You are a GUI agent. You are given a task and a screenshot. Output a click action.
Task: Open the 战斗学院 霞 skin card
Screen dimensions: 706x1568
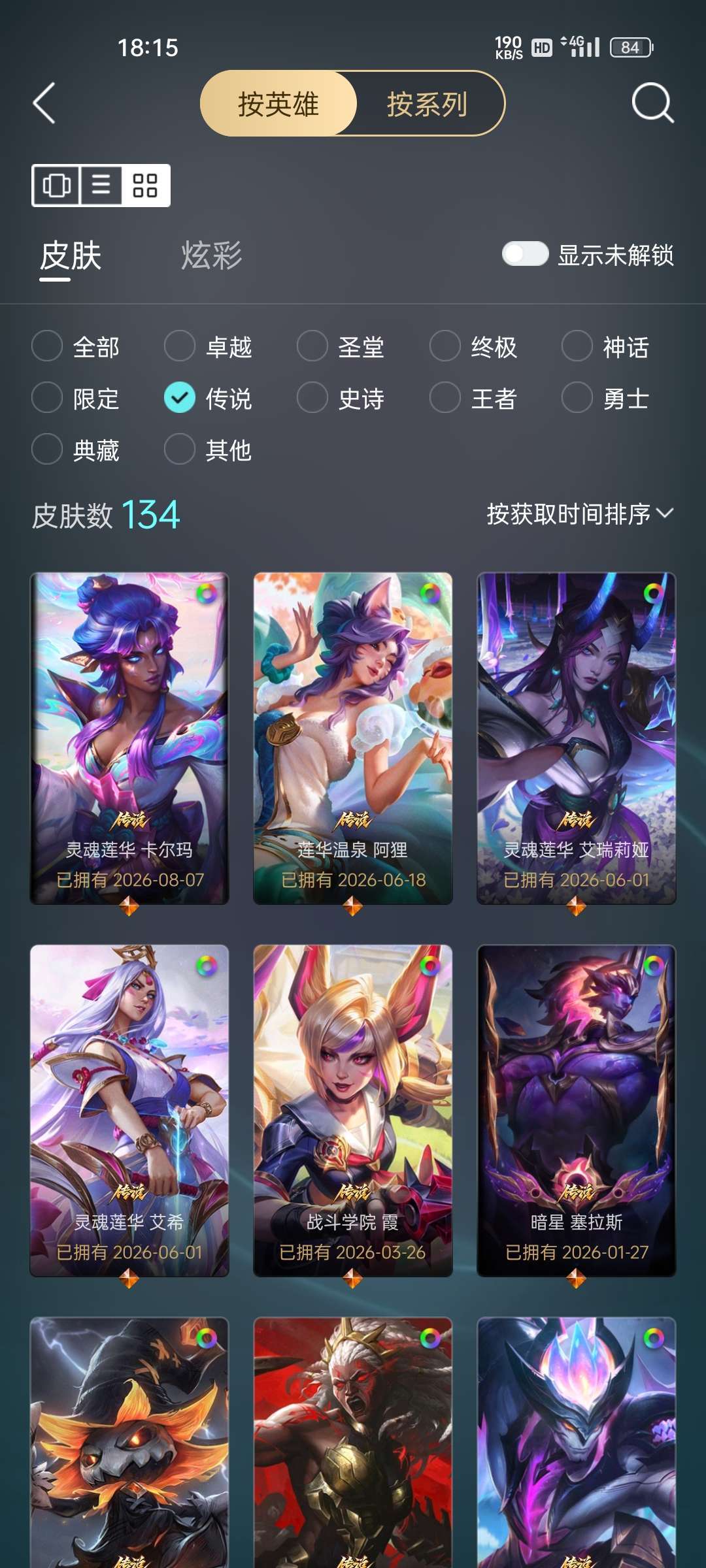point(353,1111)
